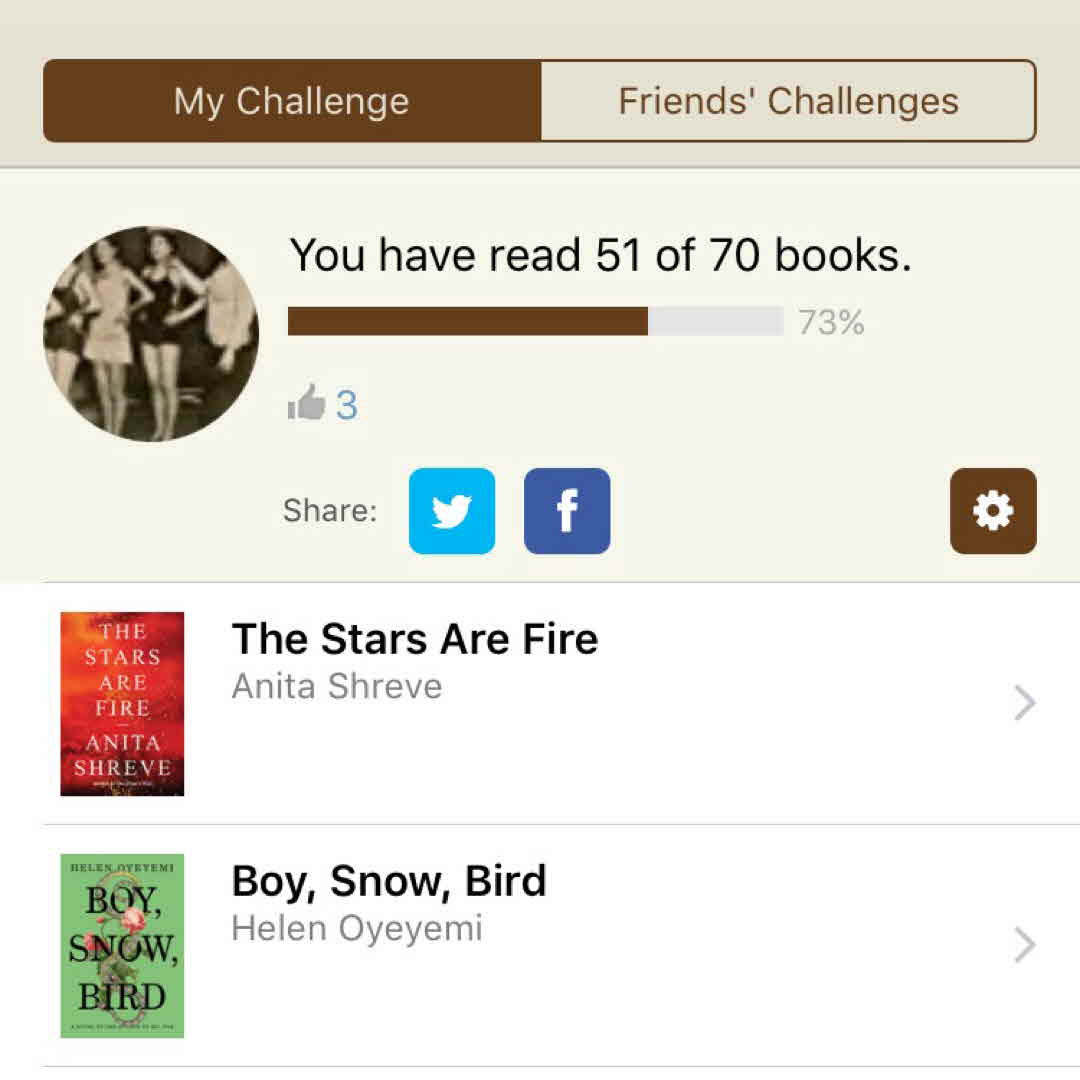
Task: Switch to Friends' Challenges tab
Action: click(788, 101)
